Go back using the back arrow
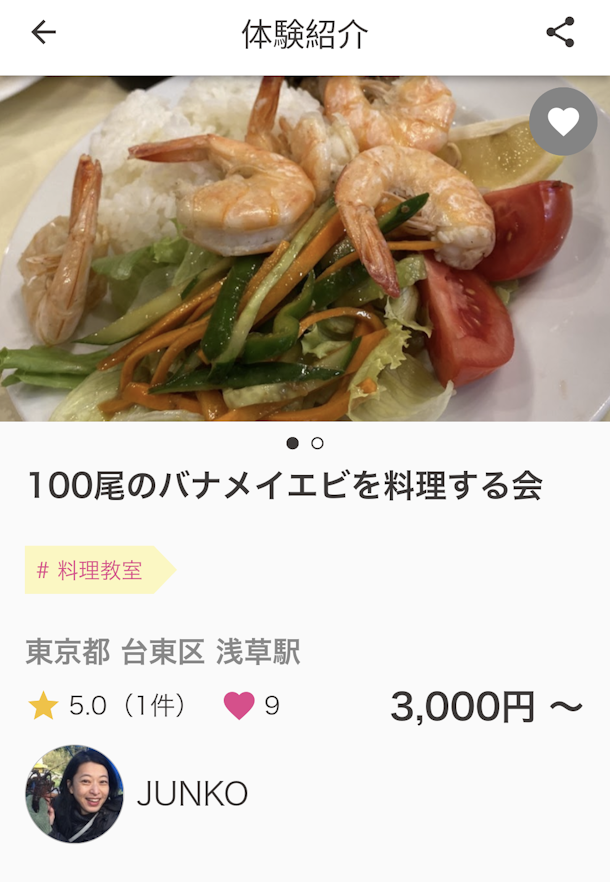 pyautogui.click(x=43, y=33)
